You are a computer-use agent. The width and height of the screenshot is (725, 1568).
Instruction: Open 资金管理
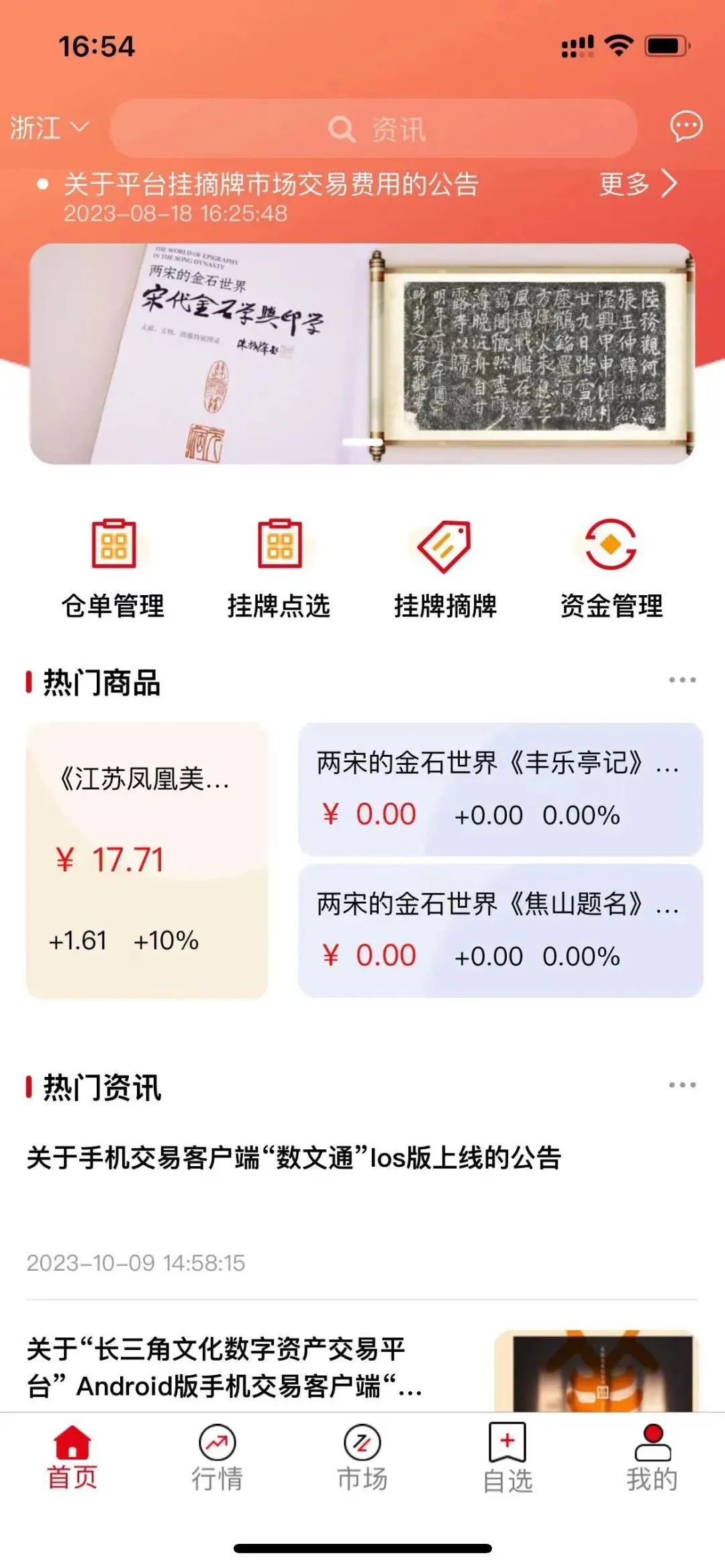(x=611, y=567)
